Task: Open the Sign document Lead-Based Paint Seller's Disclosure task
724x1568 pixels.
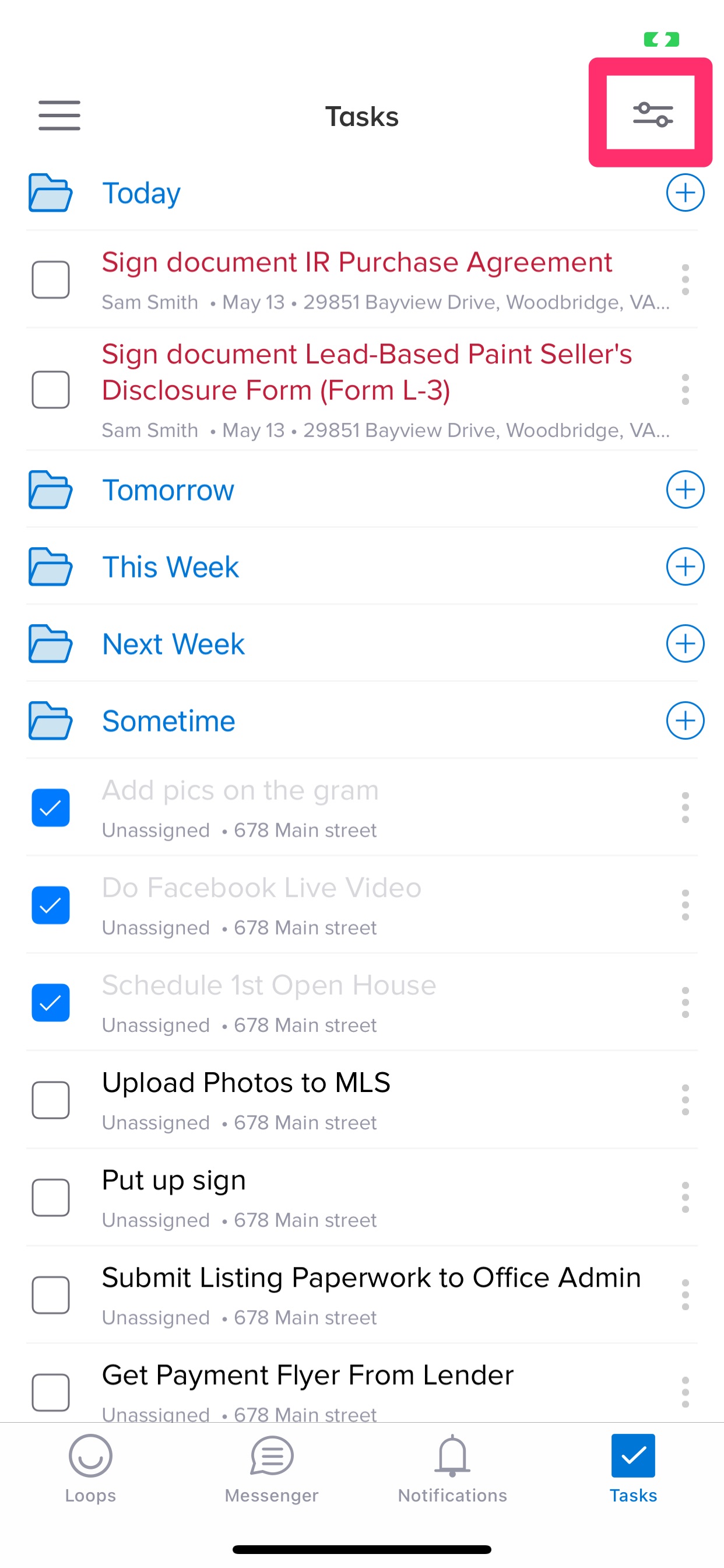Action: click(365, 372)
